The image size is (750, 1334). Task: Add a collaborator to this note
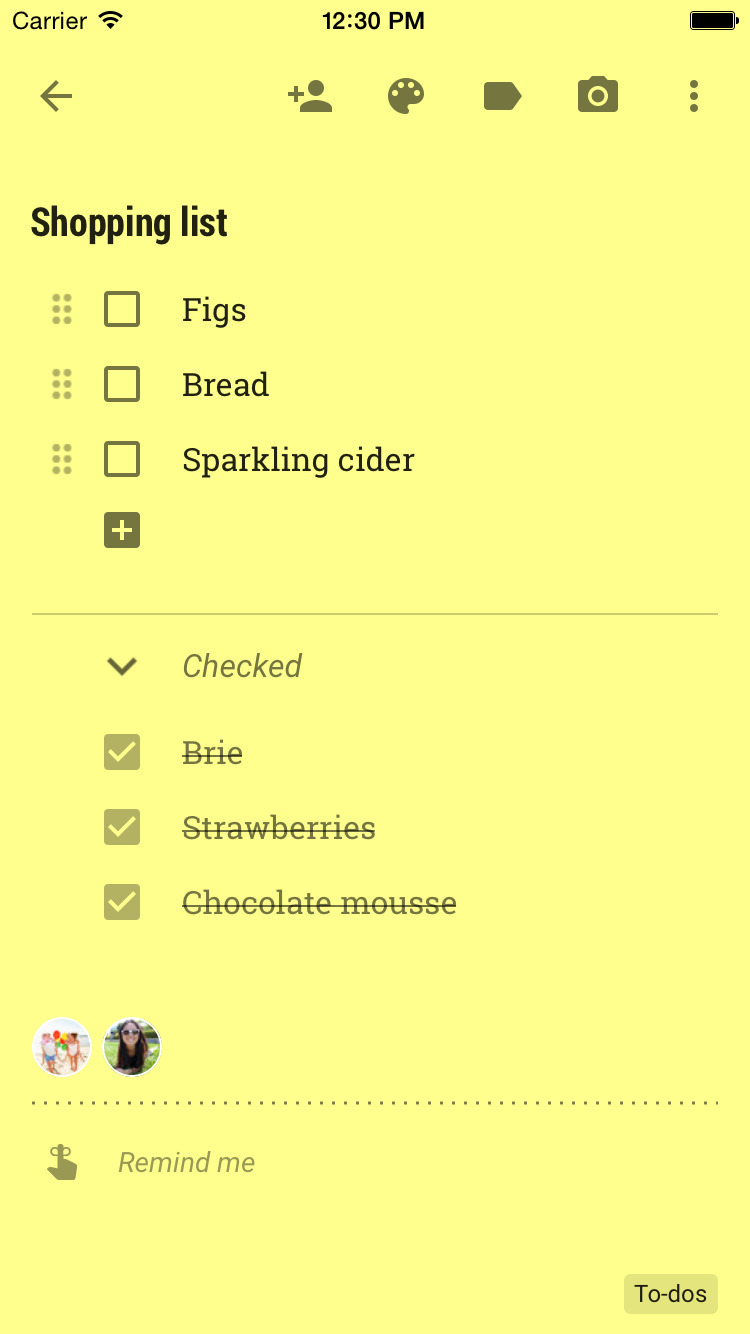tap(310, 96)
